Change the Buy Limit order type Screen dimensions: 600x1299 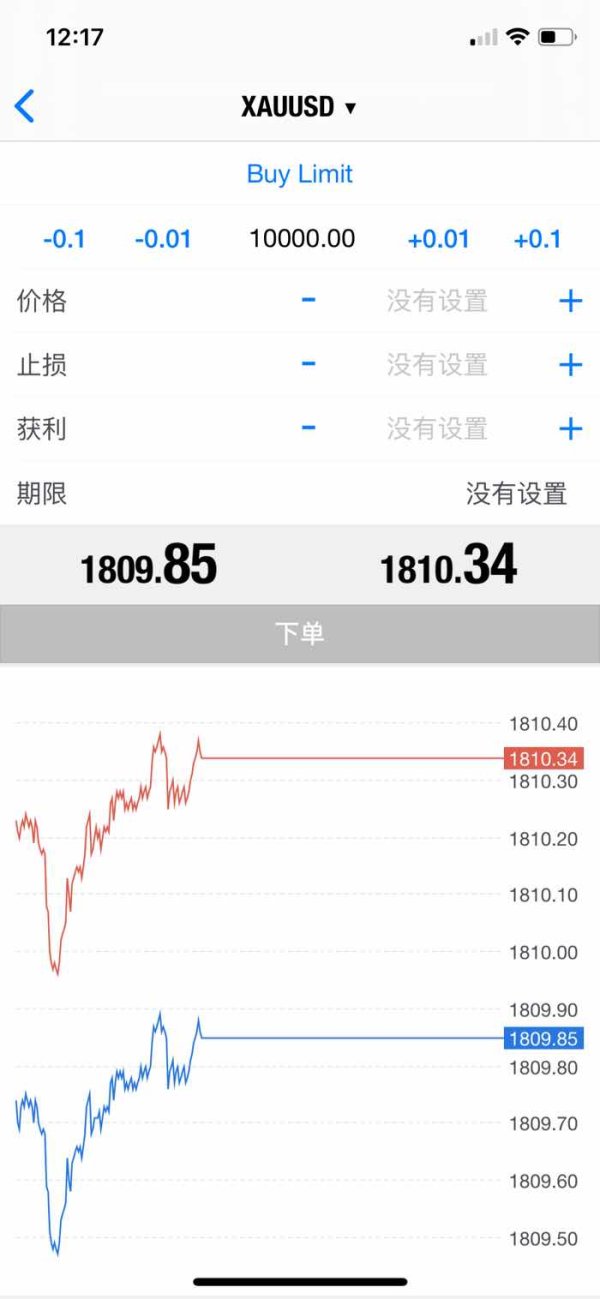(299, 174)
